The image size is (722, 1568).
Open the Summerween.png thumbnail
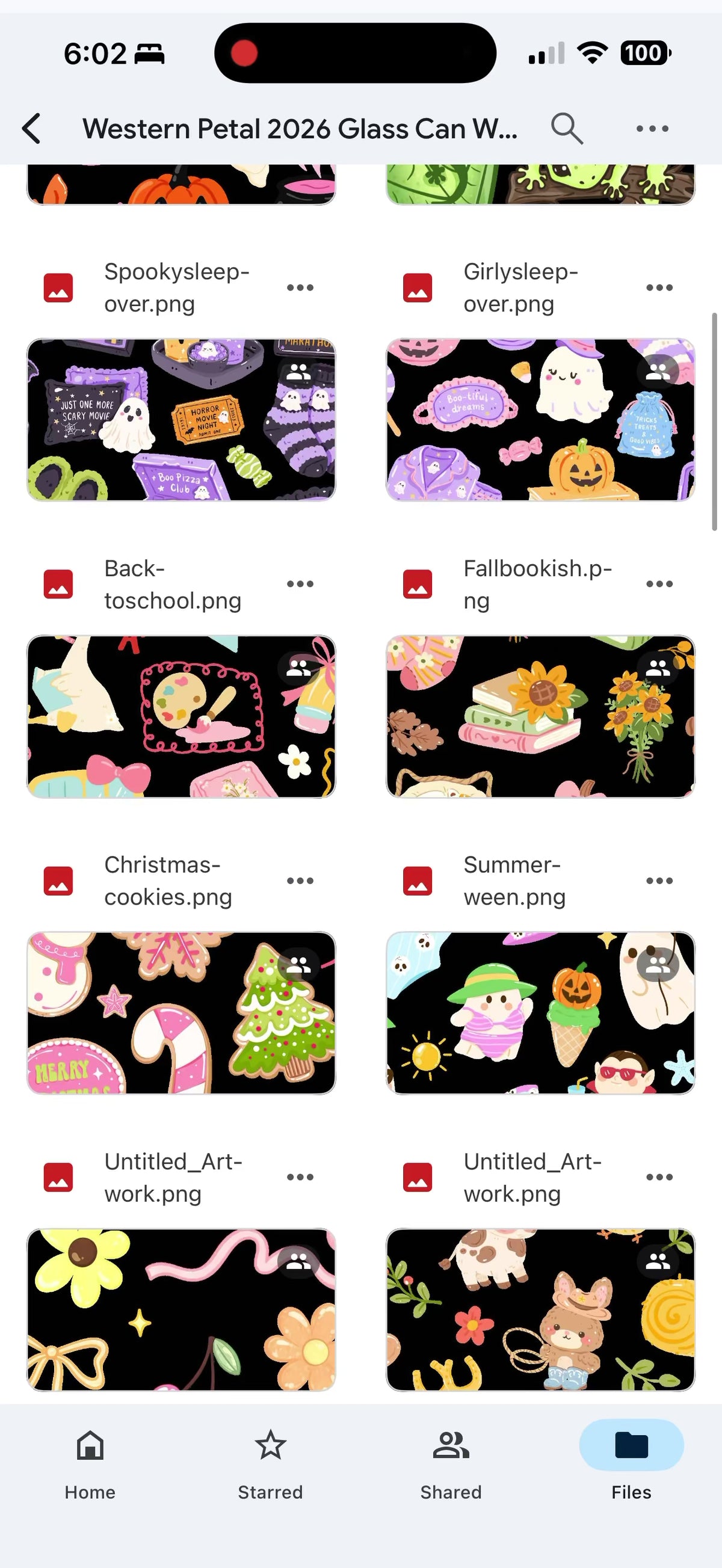pos(540,1013)
